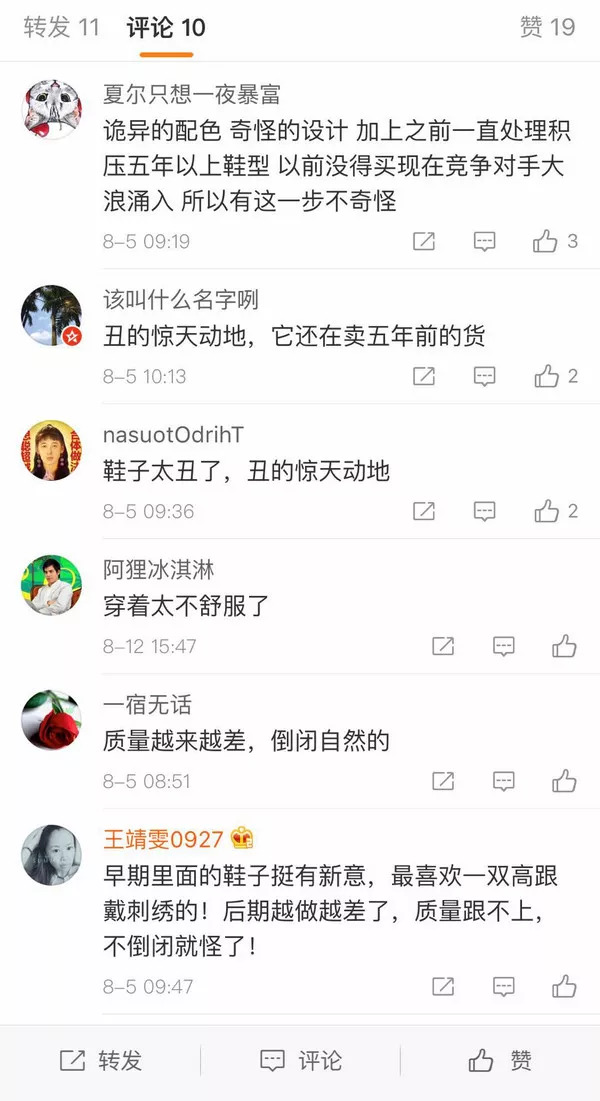Like 阿狸冰淇淋's comment
The width and height of the screenshot is (600, 1101).
click(x=564, y=646)
